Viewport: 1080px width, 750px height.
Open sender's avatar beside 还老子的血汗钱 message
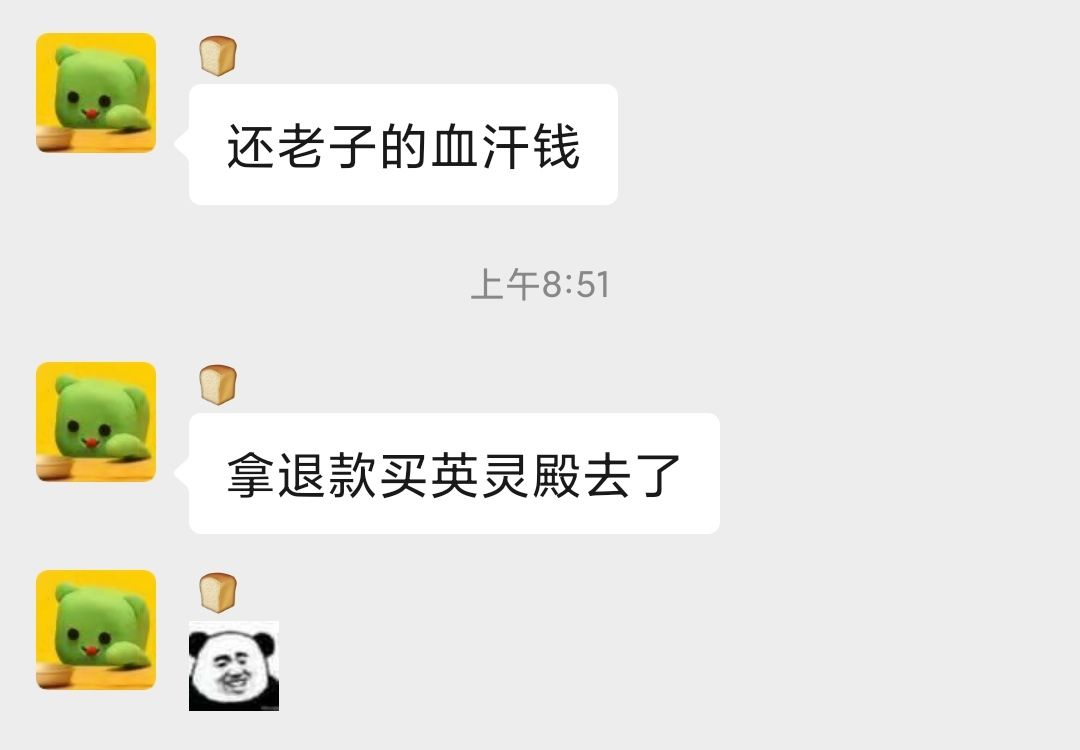tap(96, 93)
